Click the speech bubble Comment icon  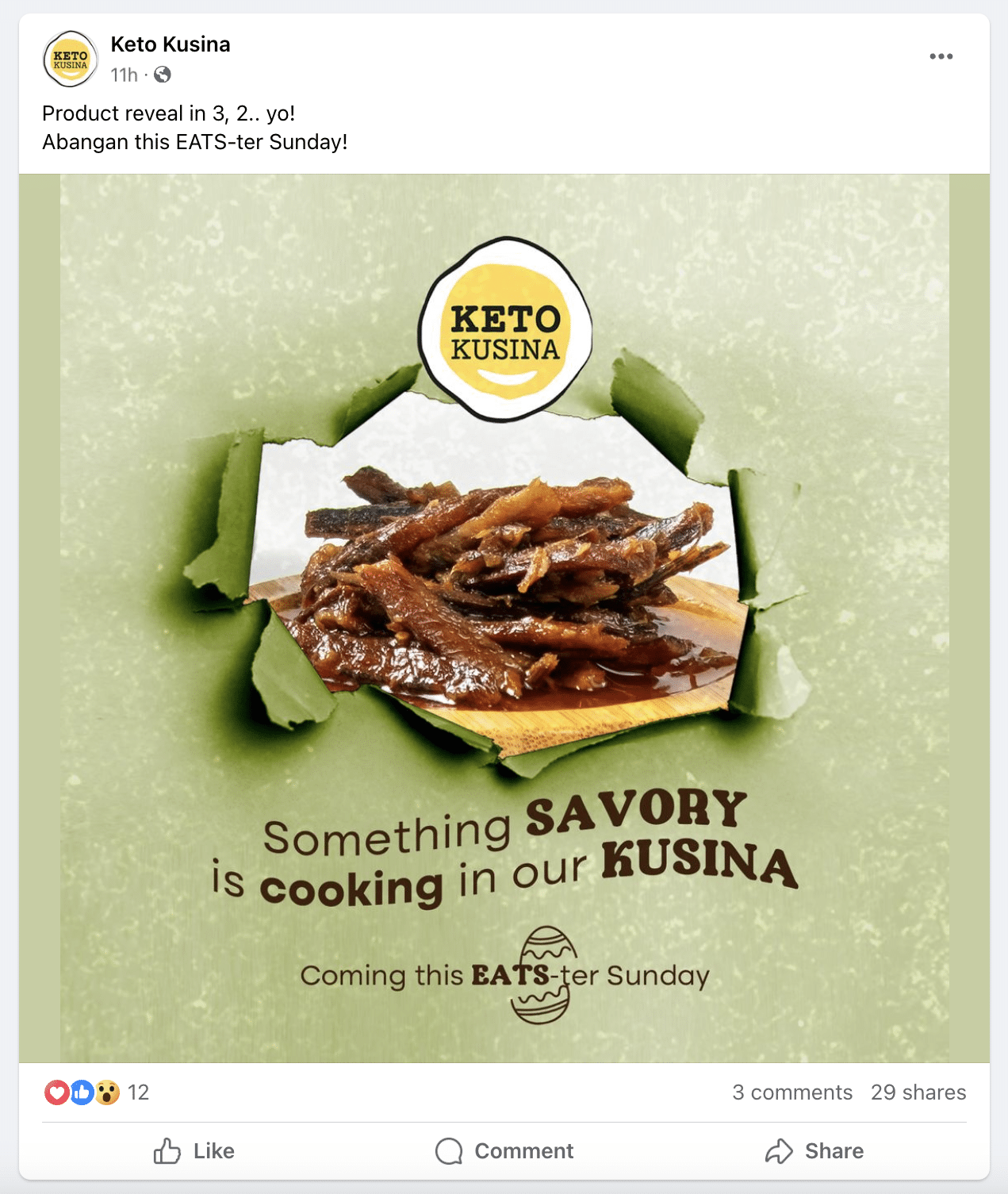449,1150
